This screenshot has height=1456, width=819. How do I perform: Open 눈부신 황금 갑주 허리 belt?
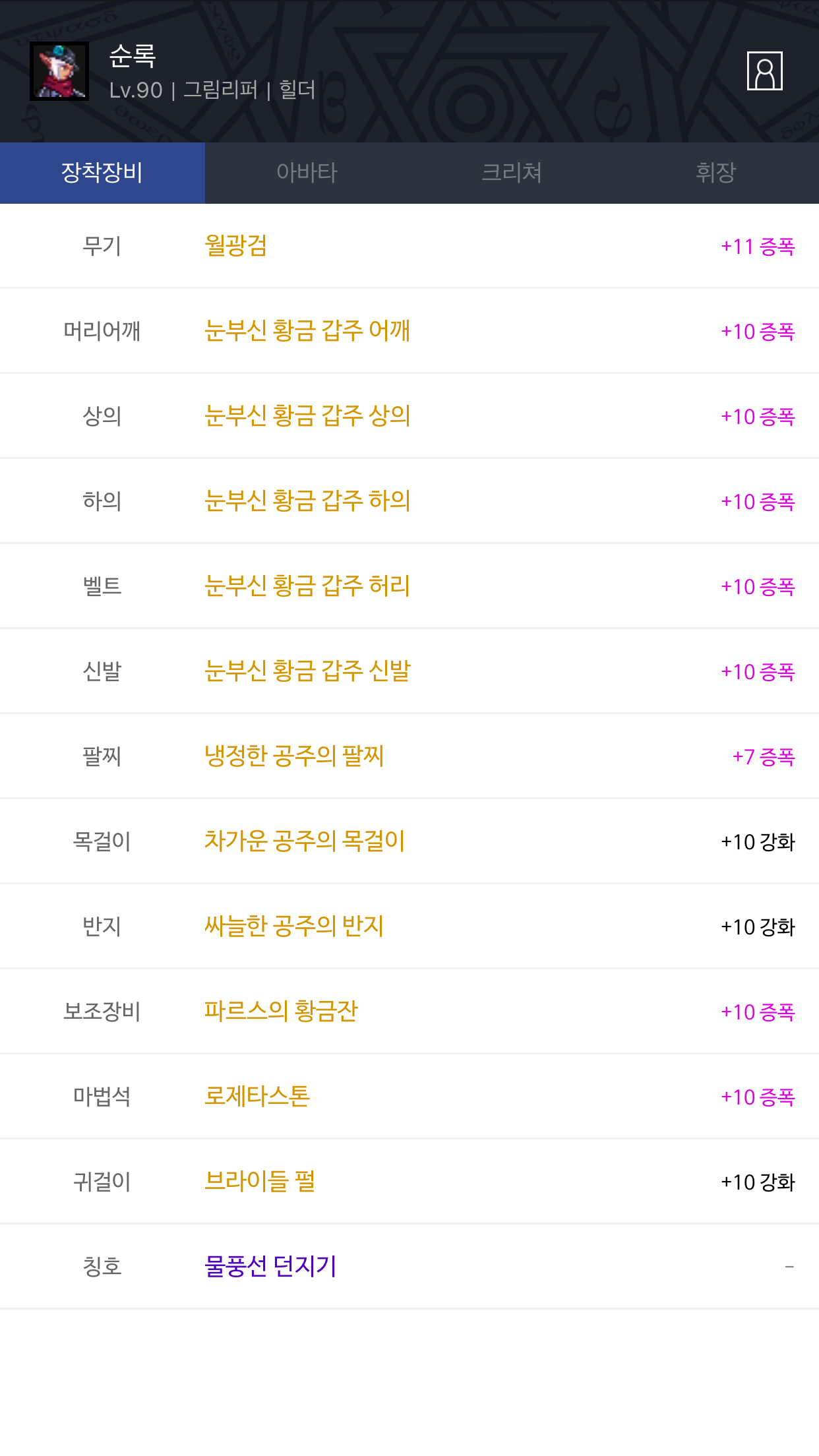(x=409, y=586)
